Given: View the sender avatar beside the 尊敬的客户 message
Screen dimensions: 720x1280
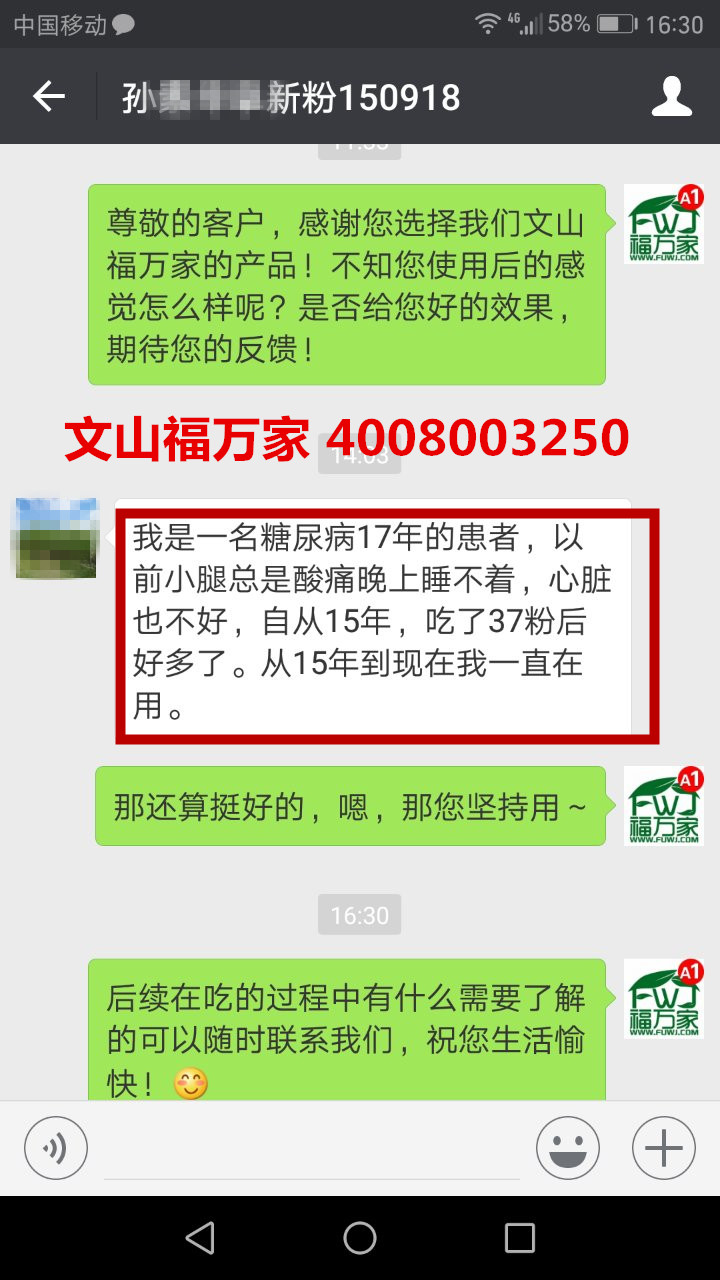Looking at the screenshot, I should [663, 224].
